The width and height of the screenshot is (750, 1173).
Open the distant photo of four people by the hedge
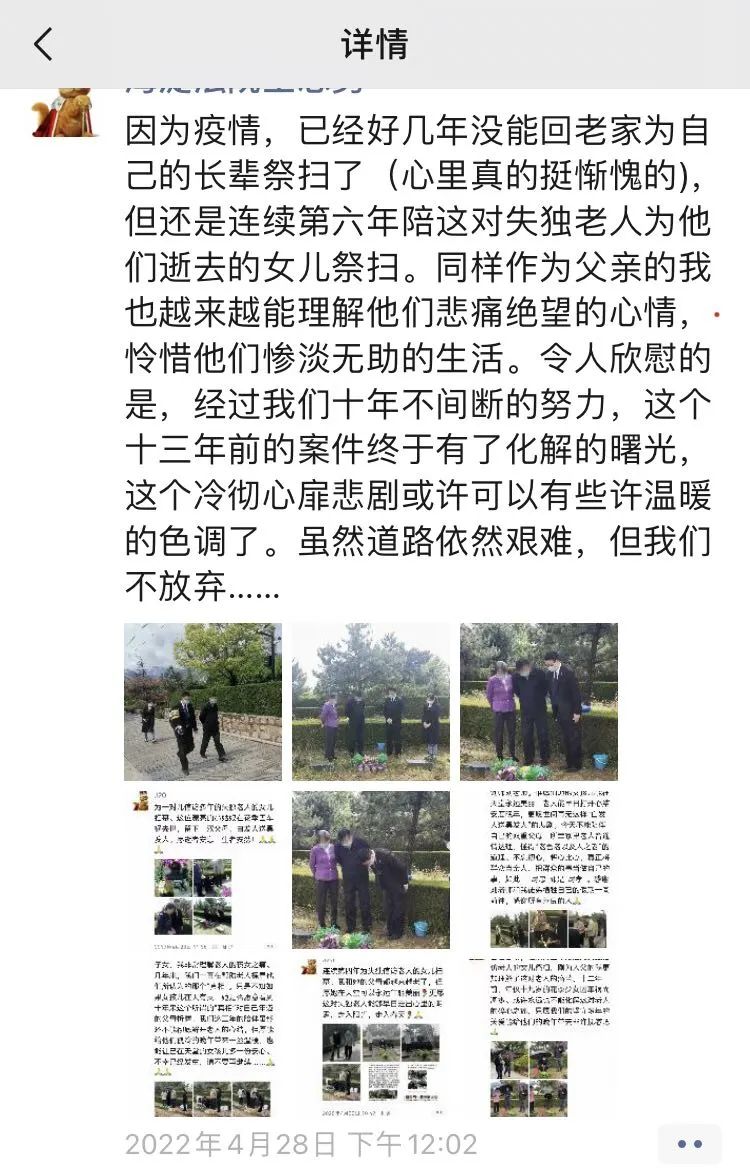[x=371, y=702]
